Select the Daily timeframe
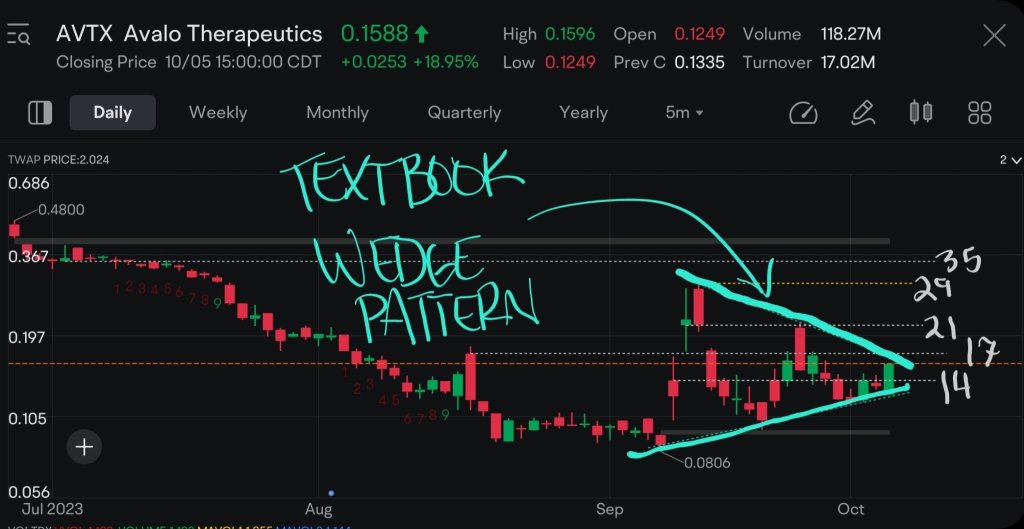 [x=112, y=112]
